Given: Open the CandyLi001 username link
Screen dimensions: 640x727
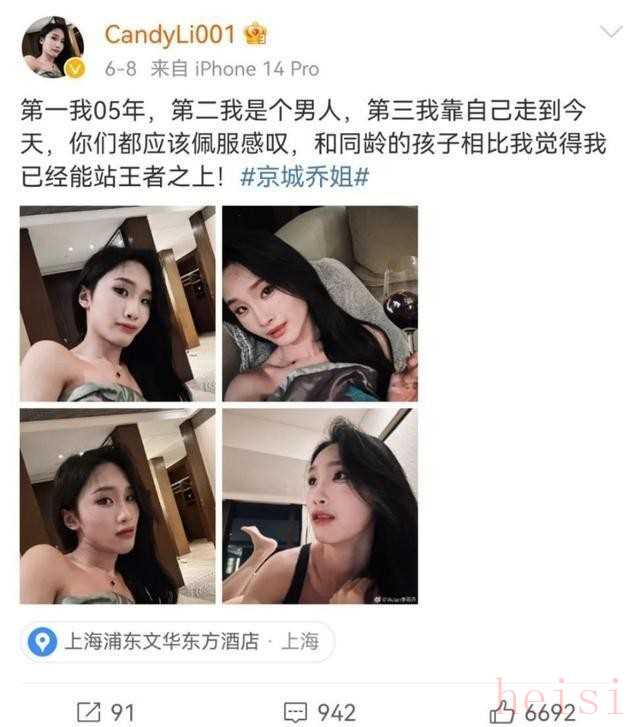Looking at the screenshot, I should 170,35.
